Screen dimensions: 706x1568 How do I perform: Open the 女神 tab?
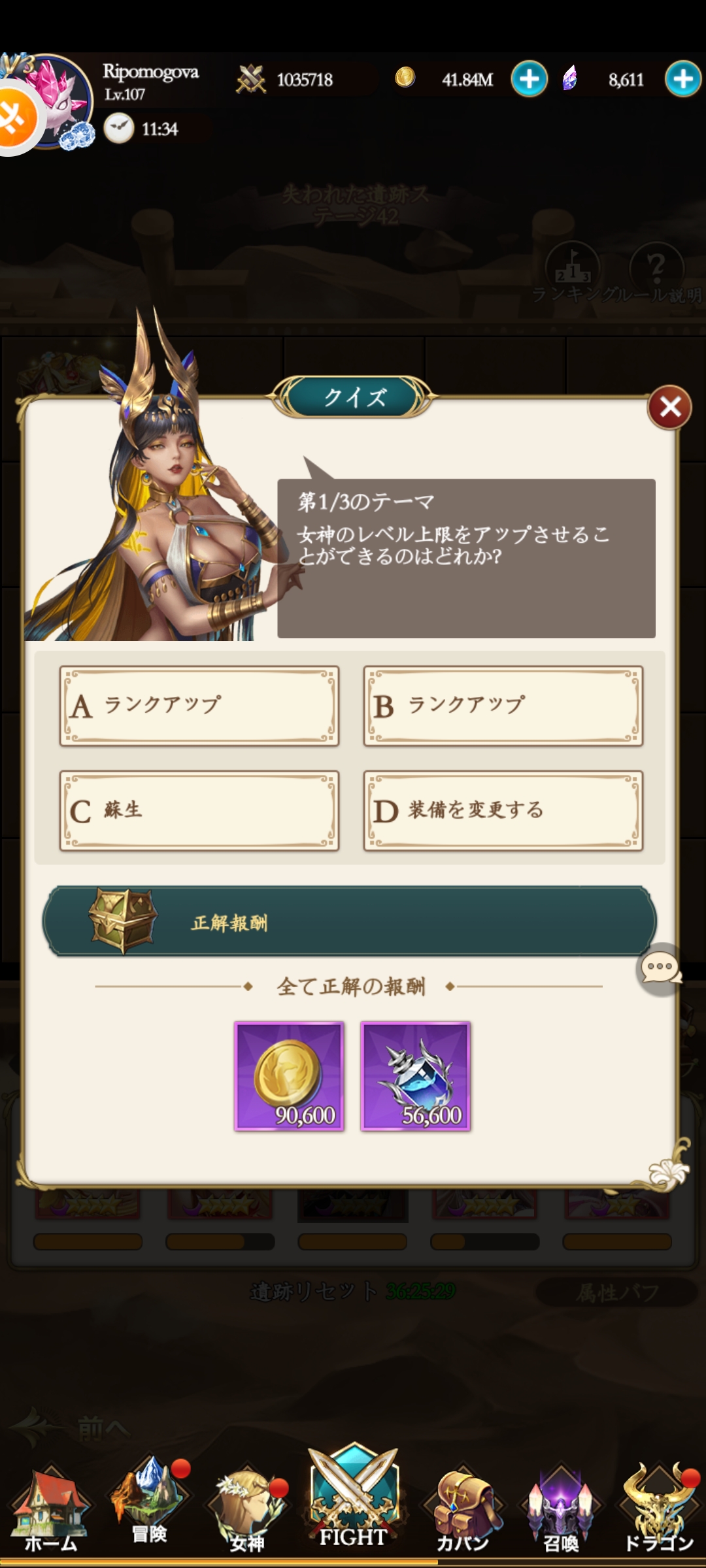click(247, 1511)
